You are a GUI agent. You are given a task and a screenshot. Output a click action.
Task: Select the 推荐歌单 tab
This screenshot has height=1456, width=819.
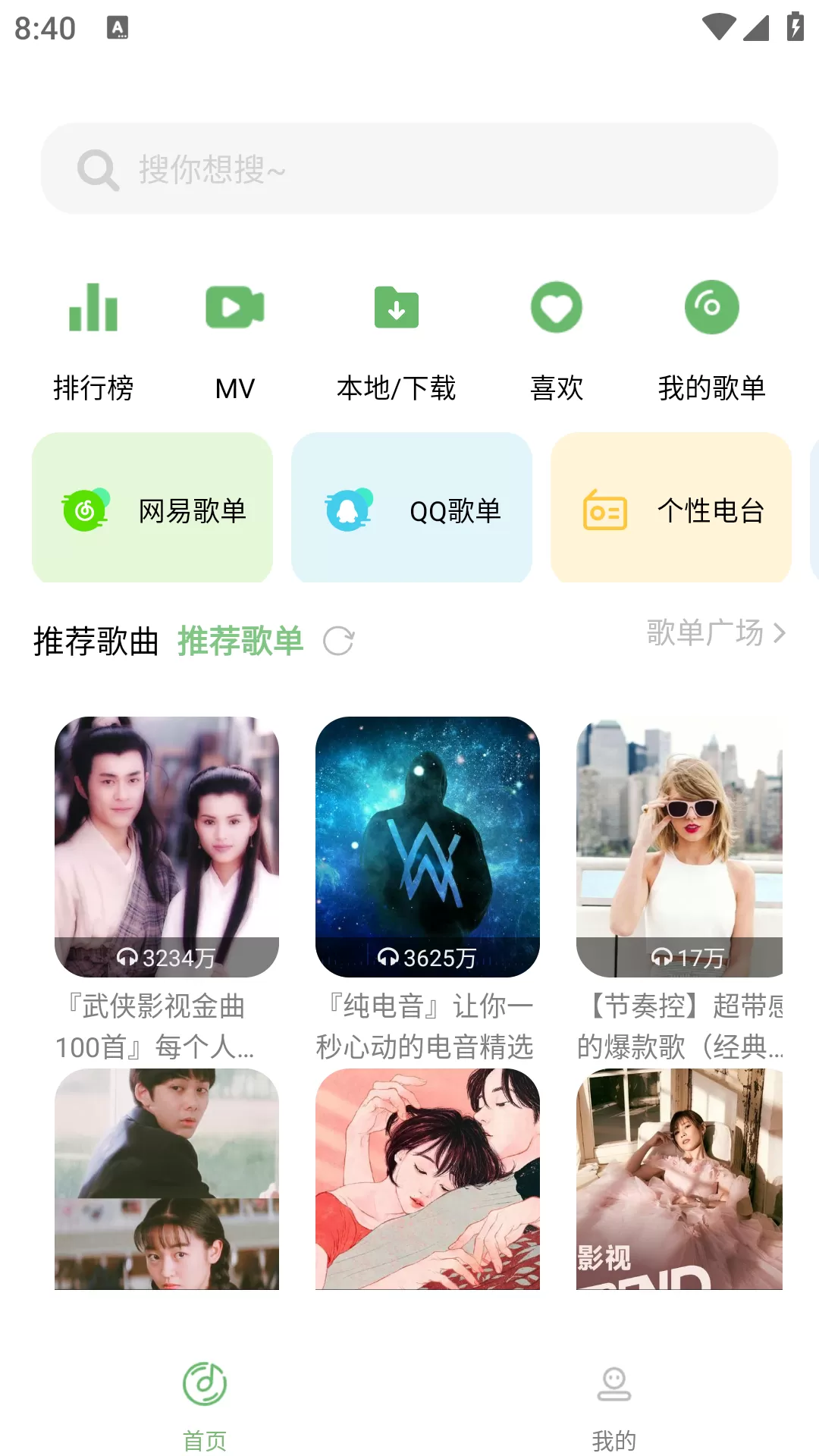coord(240,642)
